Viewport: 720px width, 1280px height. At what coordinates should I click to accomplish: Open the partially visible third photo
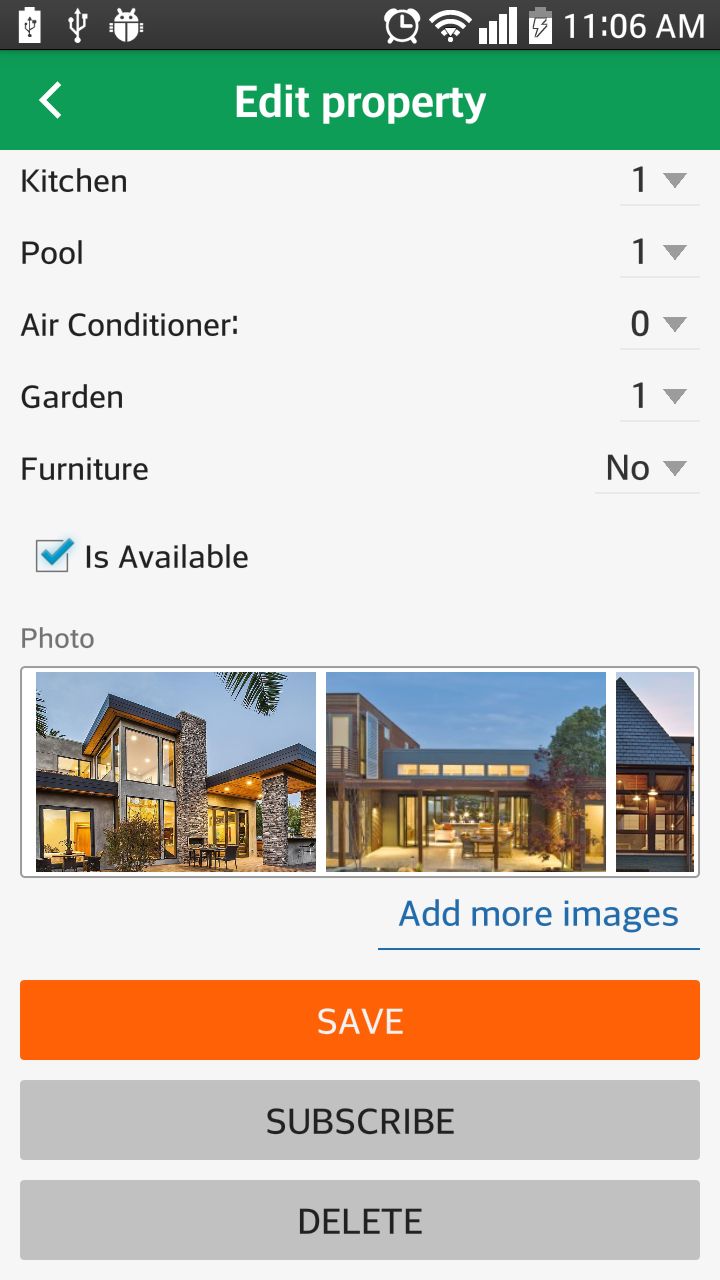coord(654,771)
